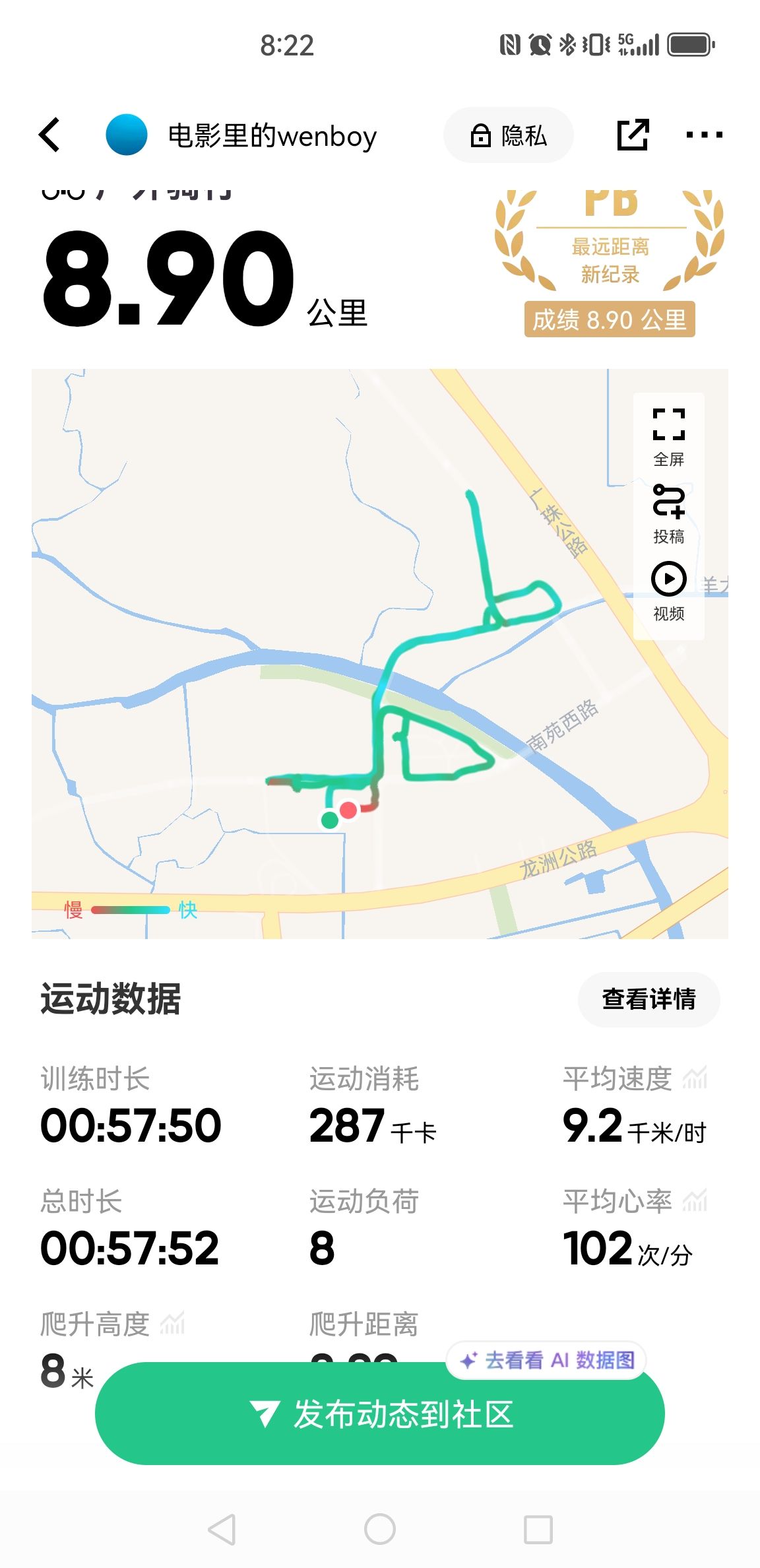Open the three-dot overflow menu
The image size is (760, 1568).
(704, 135)
